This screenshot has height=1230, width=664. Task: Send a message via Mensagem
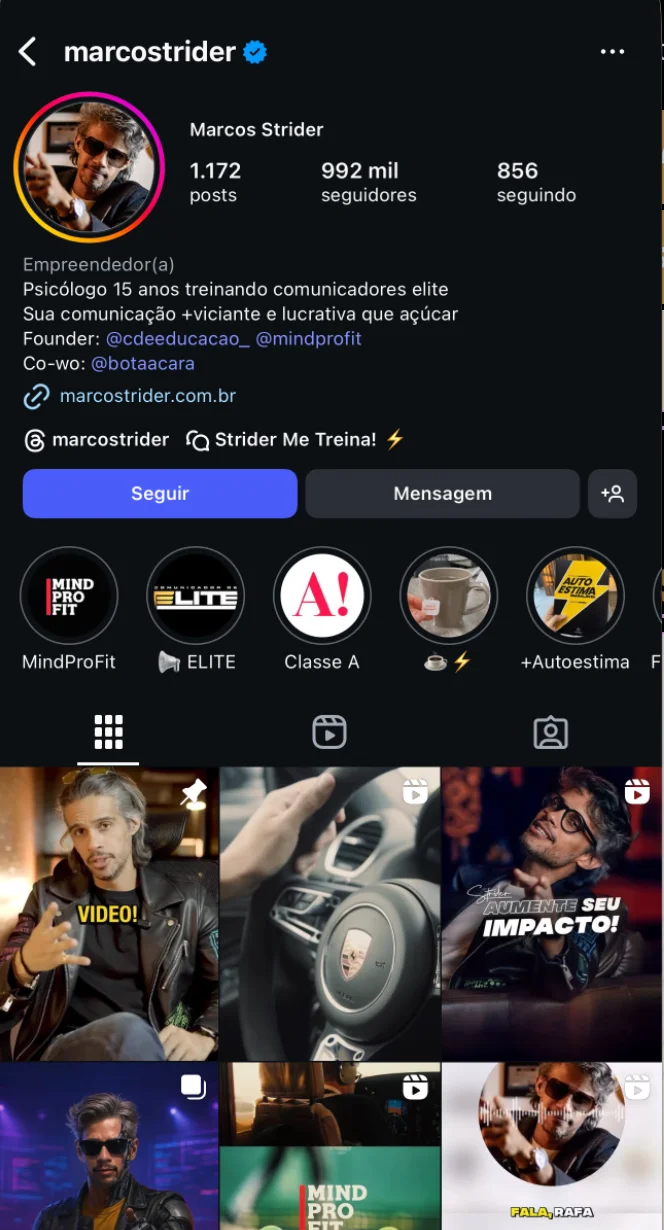(442, 494)
